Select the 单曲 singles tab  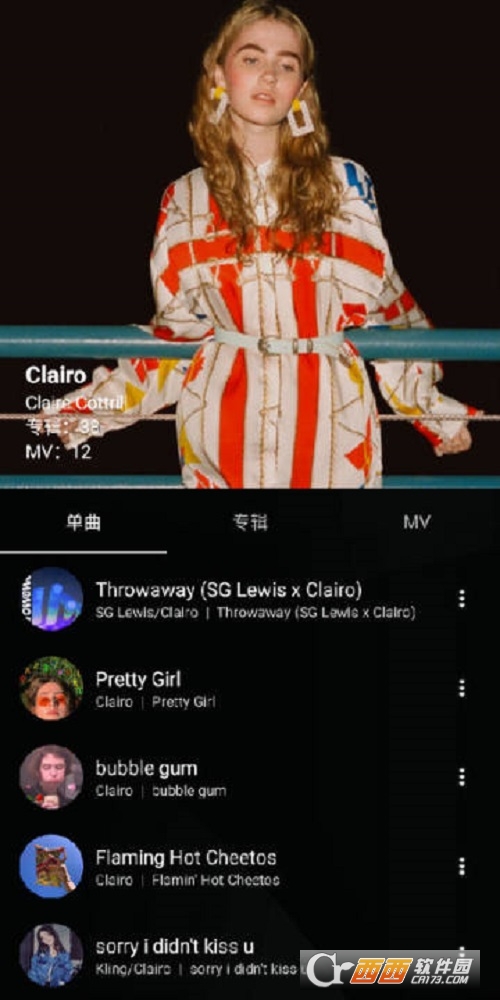click(84, 523)
